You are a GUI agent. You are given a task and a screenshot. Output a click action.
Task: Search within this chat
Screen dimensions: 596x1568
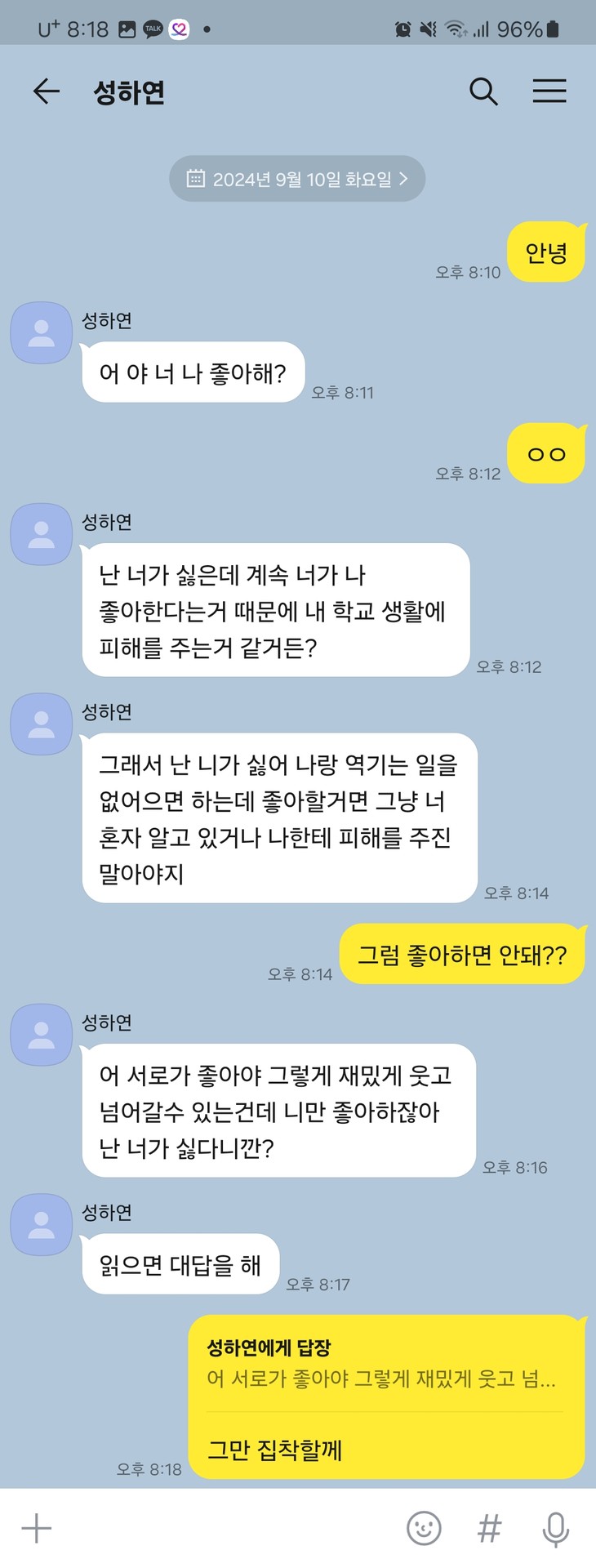[483, 91]
